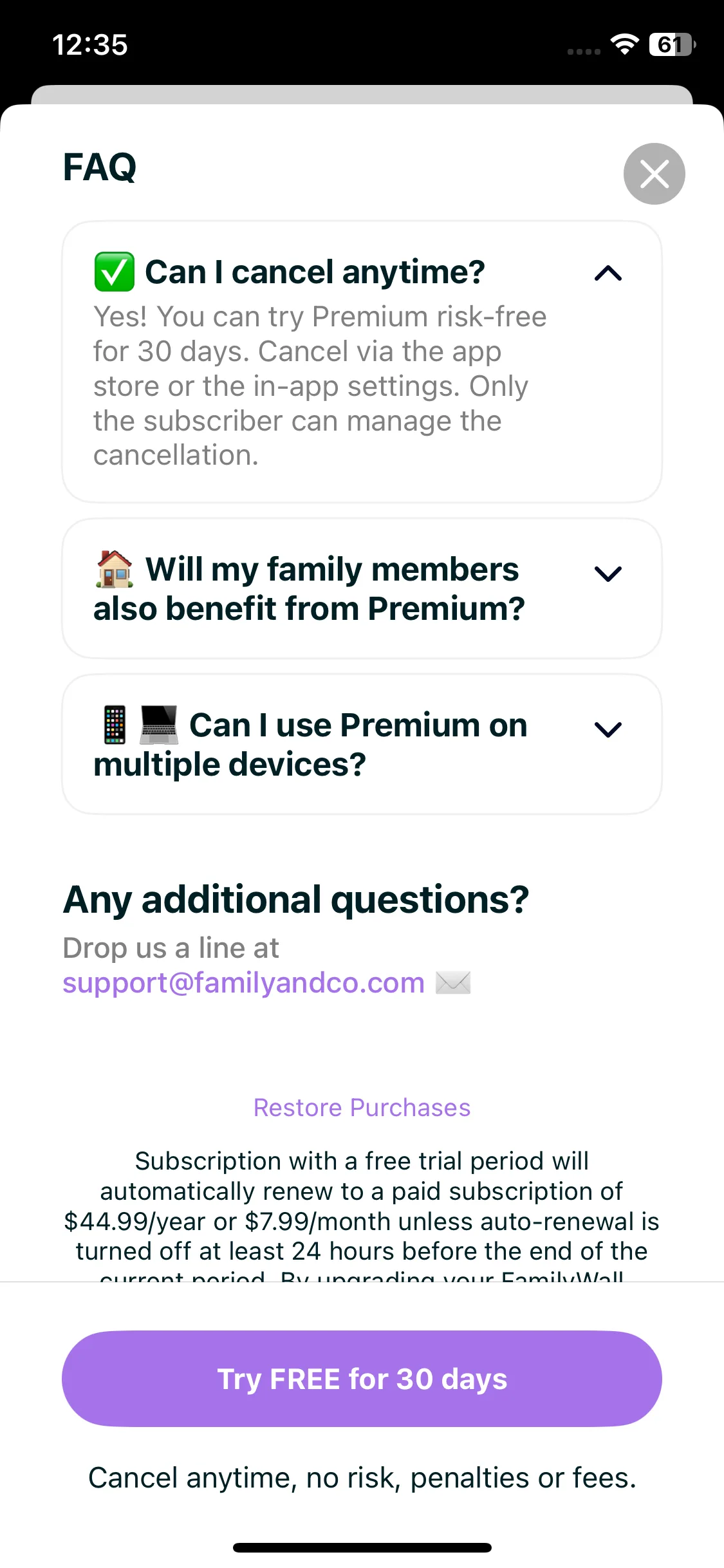Image resolution: width=724 pixels, height=1568 pixels.
Task: Close the FAQ sheet
Action: (654, 174)
